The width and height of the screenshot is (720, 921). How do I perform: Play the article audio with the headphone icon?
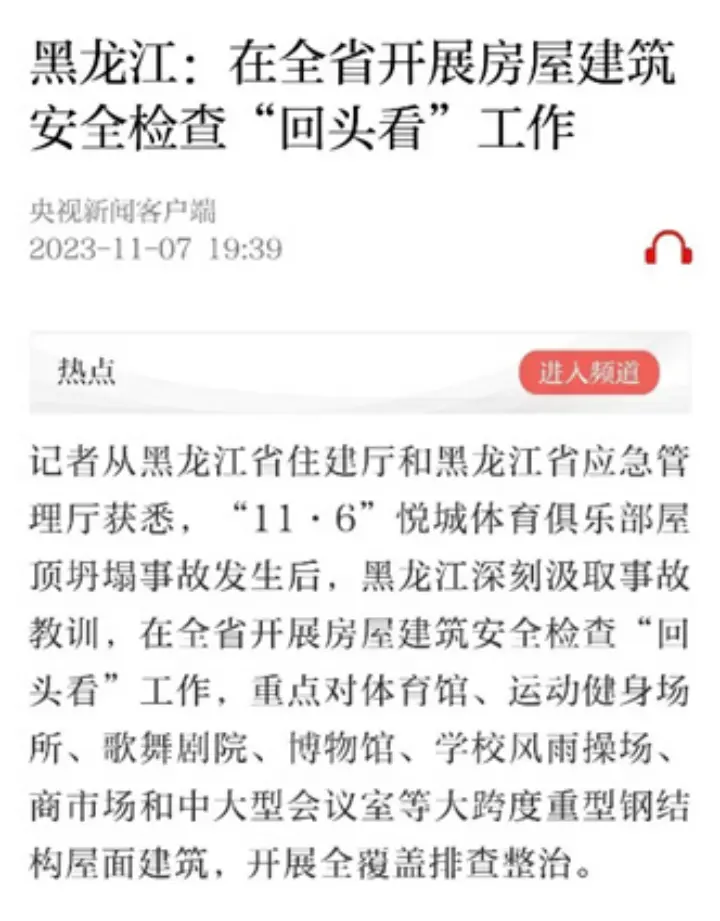pyautogui.click(x=668, y=247)
